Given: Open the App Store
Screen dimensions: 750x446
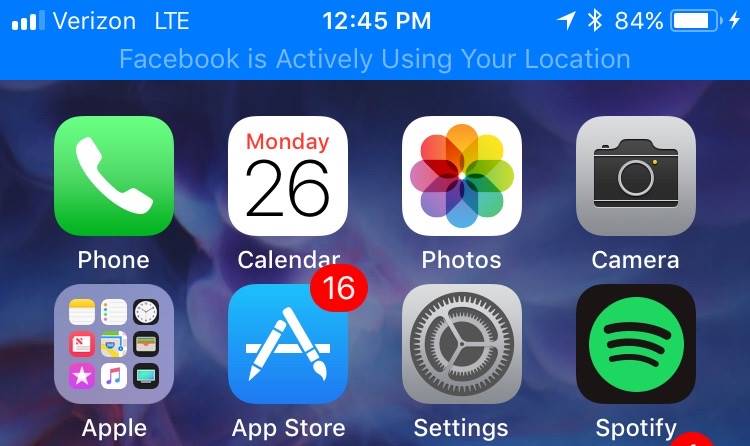Looking at the screenshot, I should 288,344.
